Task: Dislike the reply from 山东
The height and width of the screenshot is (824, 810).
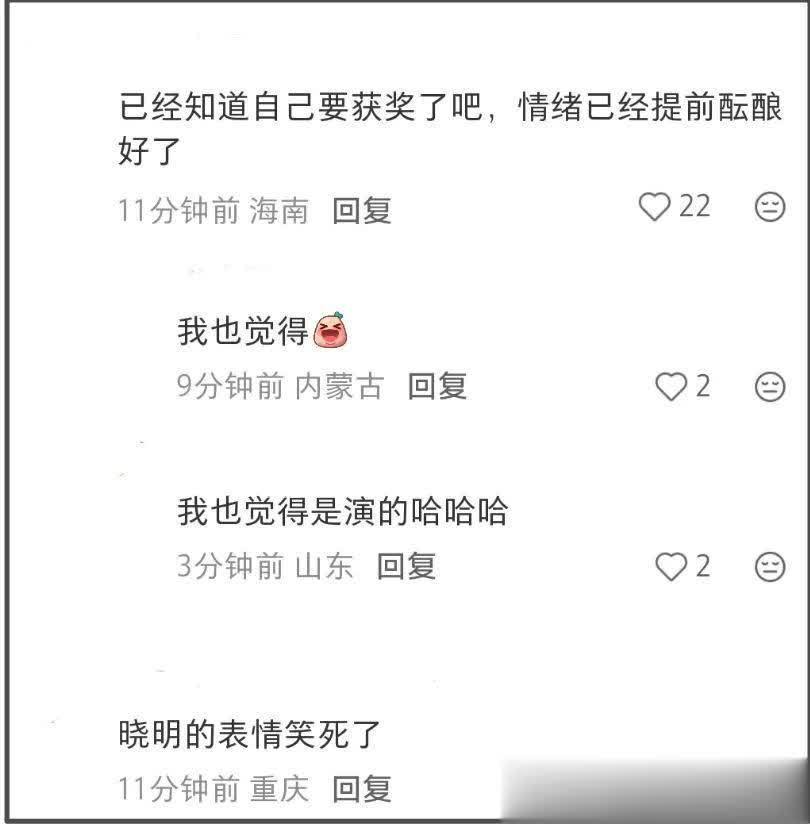Action: click(768, 567)
